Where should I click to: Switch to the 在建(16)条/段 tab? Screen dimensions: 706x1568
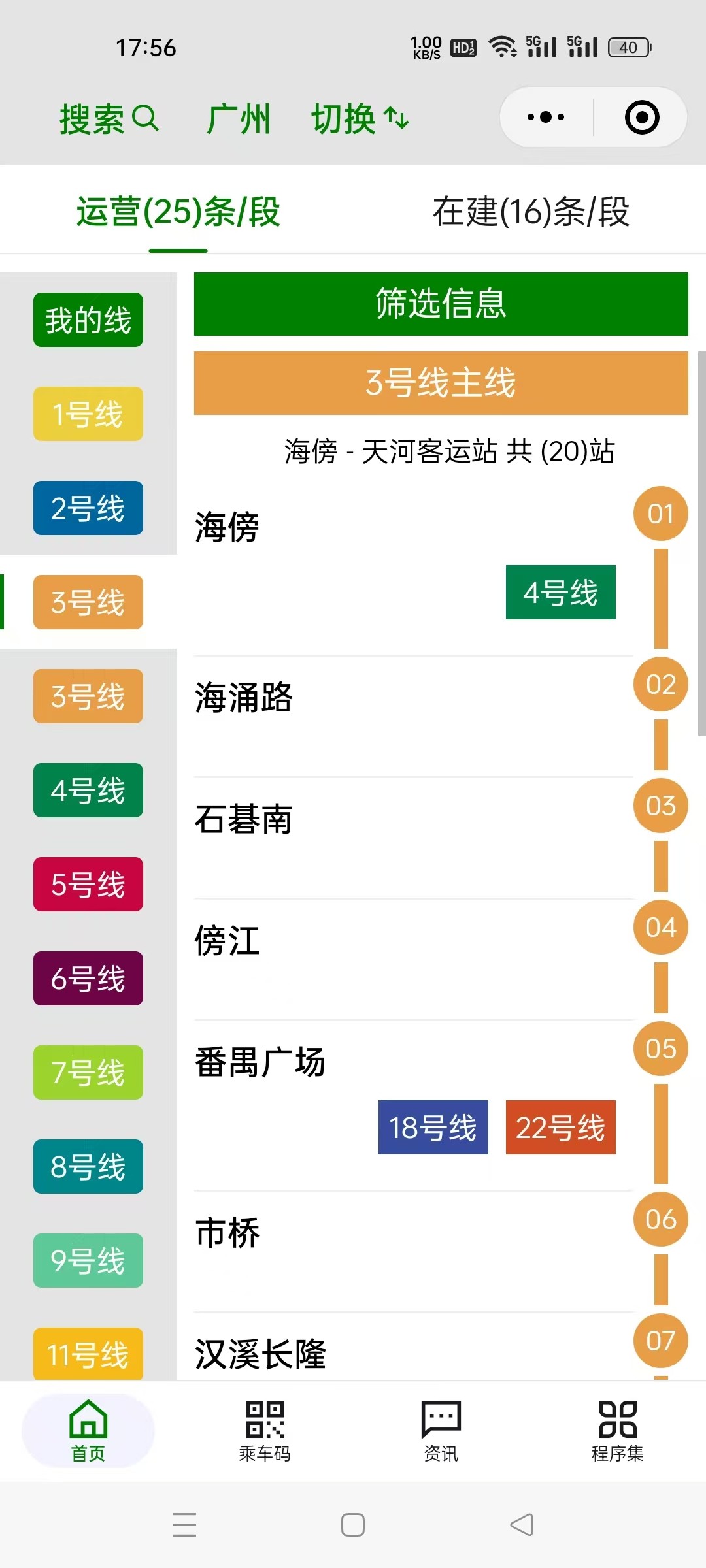click(x=530, y=212)
